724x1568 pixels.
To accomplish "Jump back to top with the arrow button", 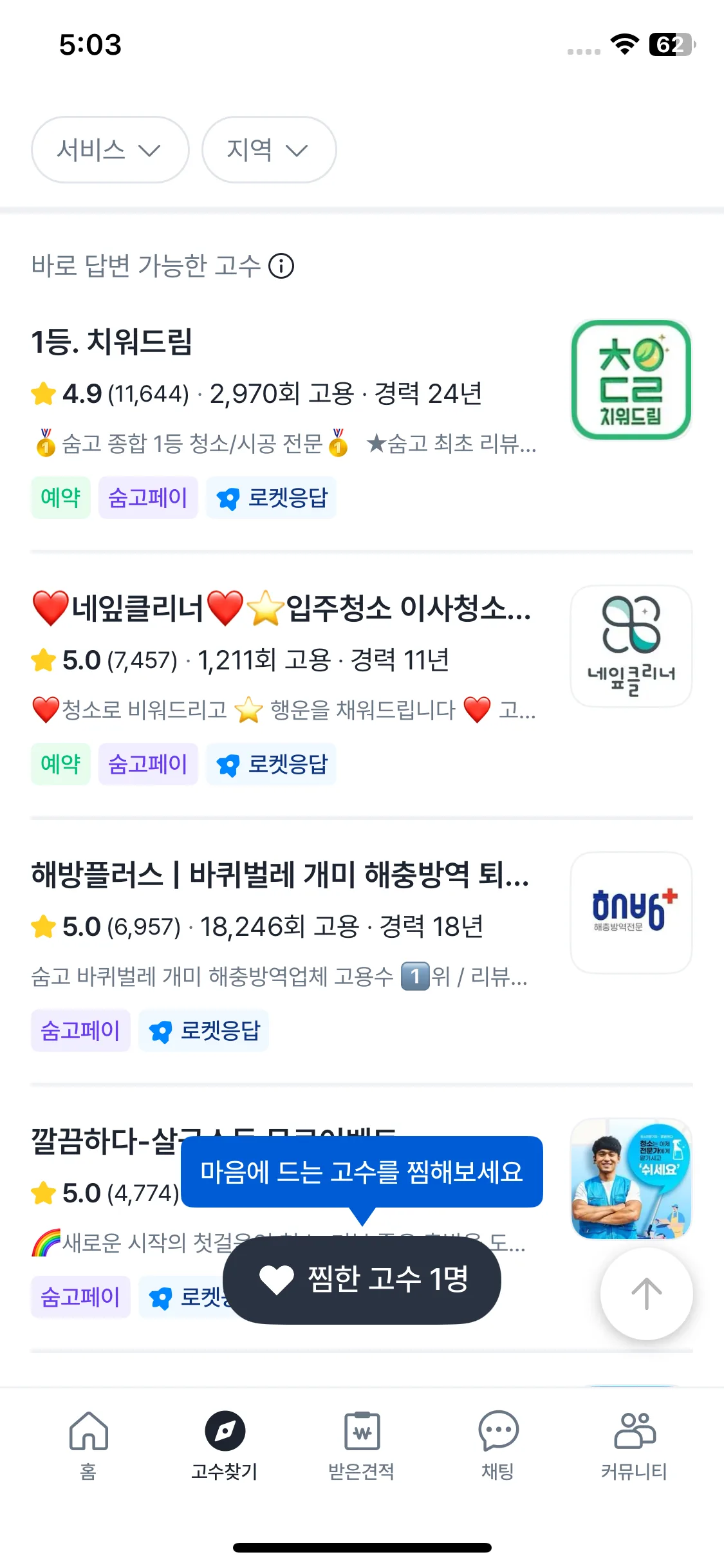I will [x=646, y=1294].
